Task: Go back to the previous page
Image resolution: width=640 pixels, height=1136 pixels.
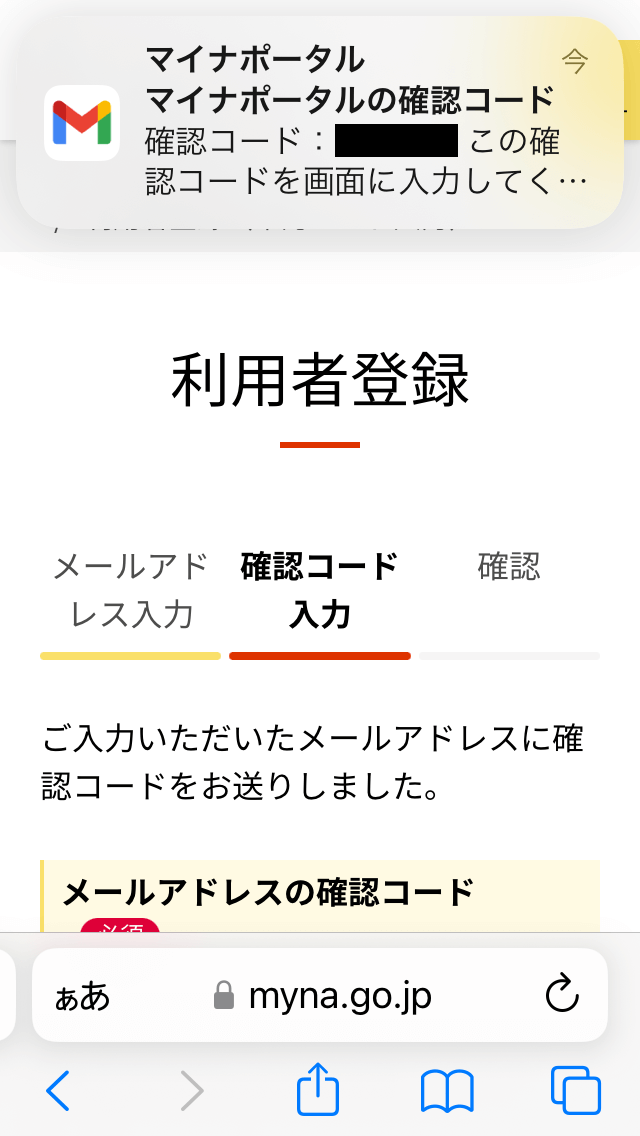Action: point(58,1090)
